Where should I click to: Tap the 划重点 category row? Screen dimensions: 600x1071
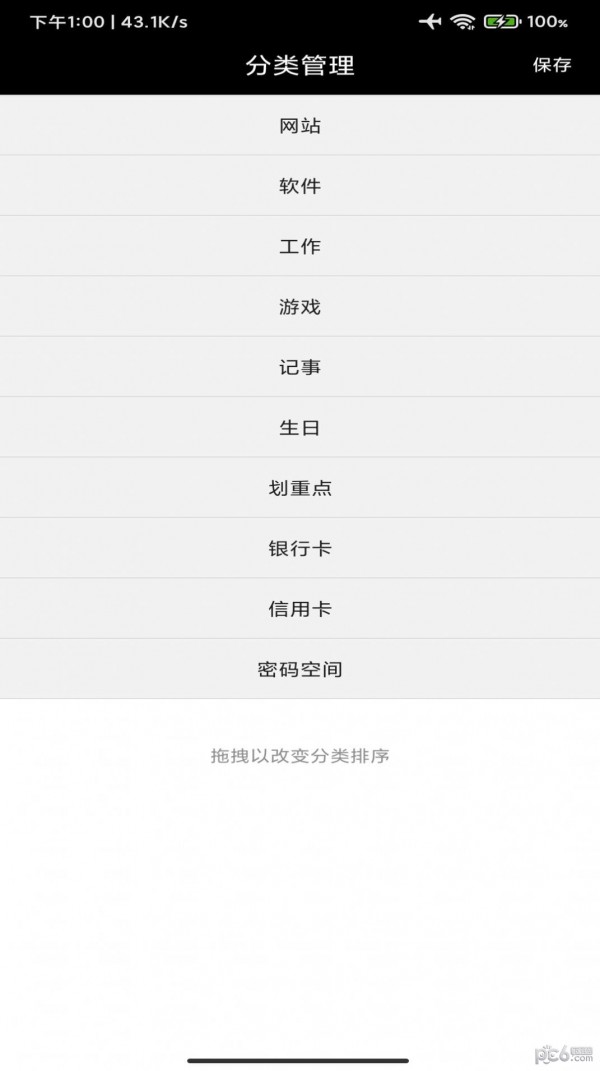(x=300, y=488)
